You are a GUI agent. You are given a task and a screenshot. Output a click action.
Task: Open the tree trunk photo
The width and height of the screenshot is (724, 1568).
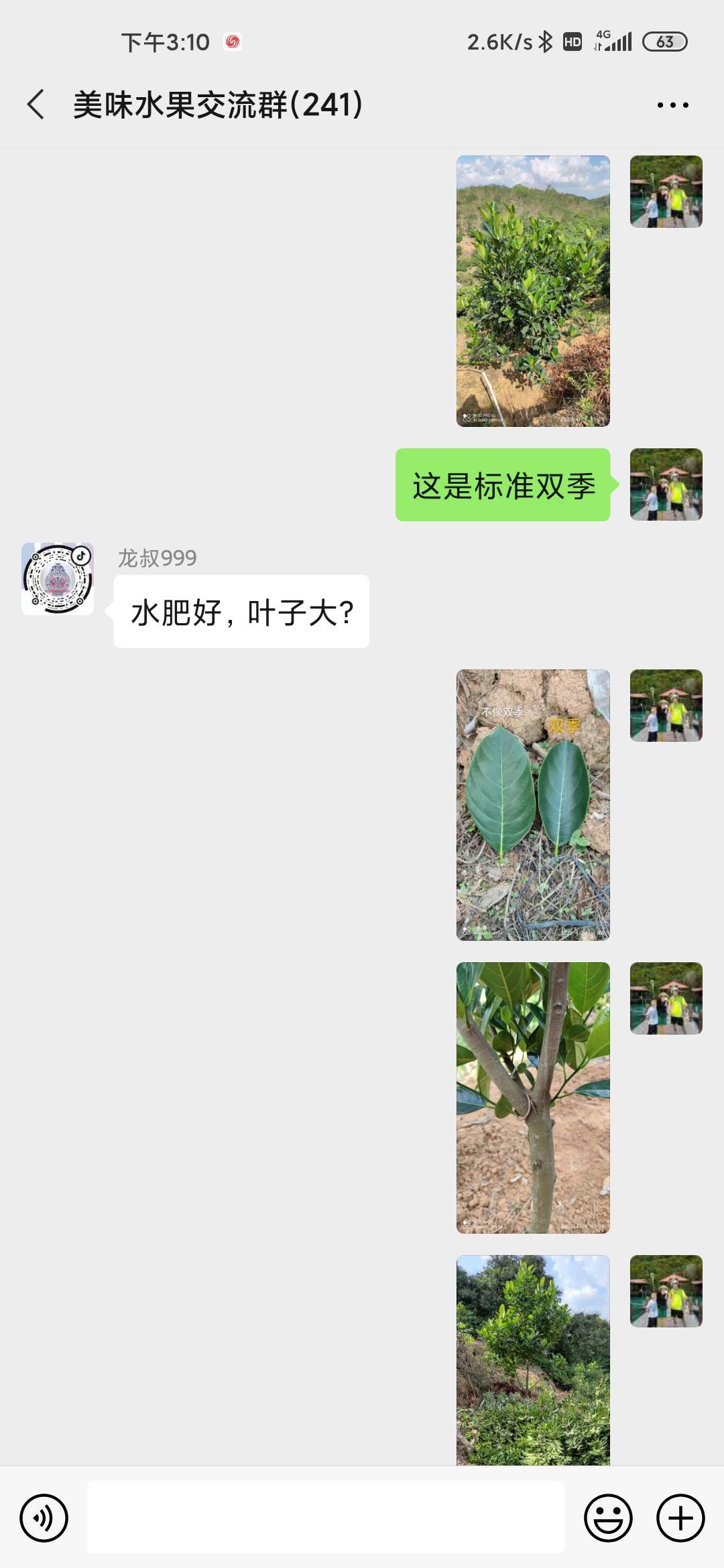tap(533, 1098)
